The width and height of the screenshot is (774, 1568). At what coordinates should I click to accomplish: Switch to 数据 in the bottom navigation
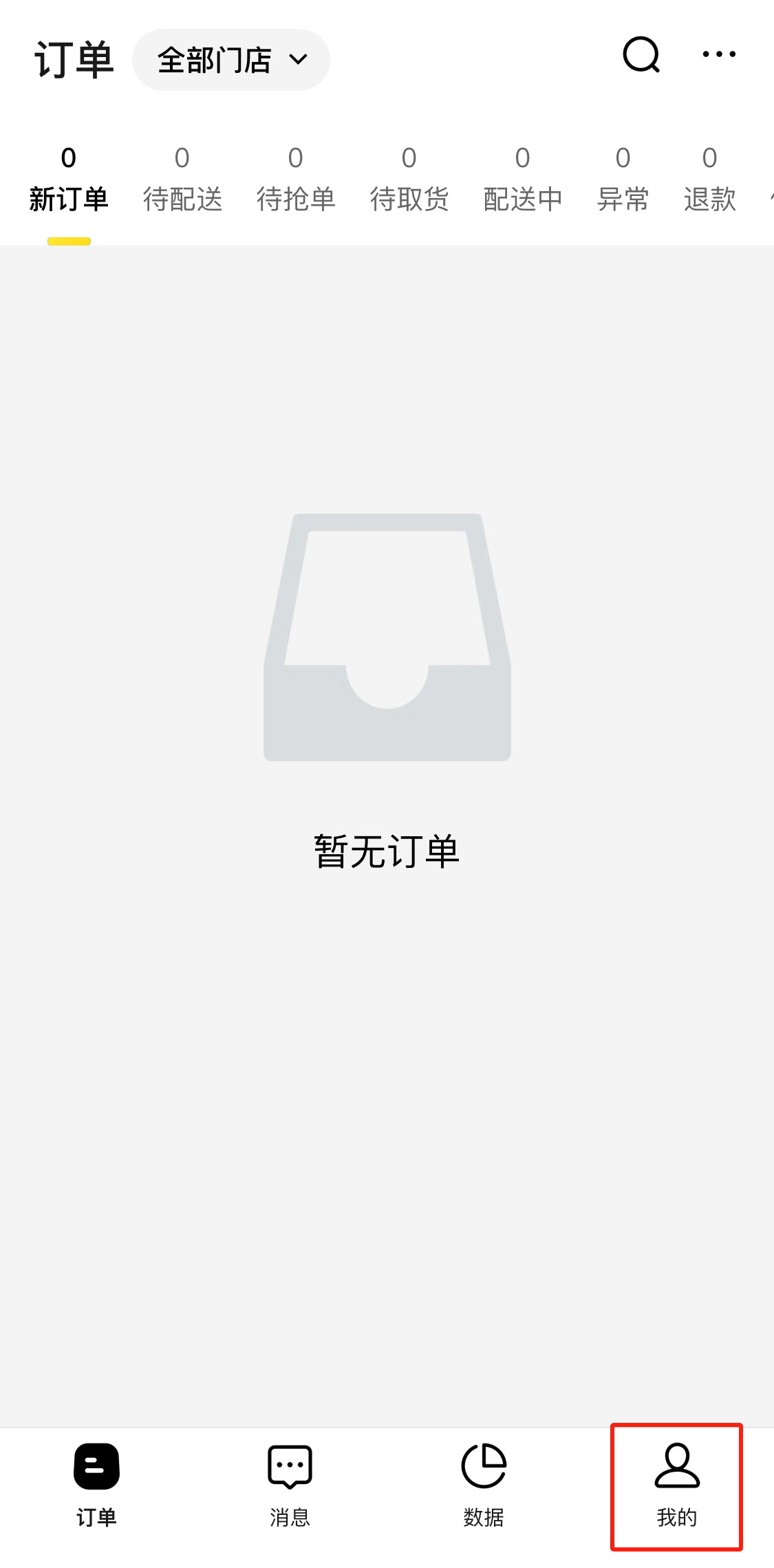point(484,1485)
